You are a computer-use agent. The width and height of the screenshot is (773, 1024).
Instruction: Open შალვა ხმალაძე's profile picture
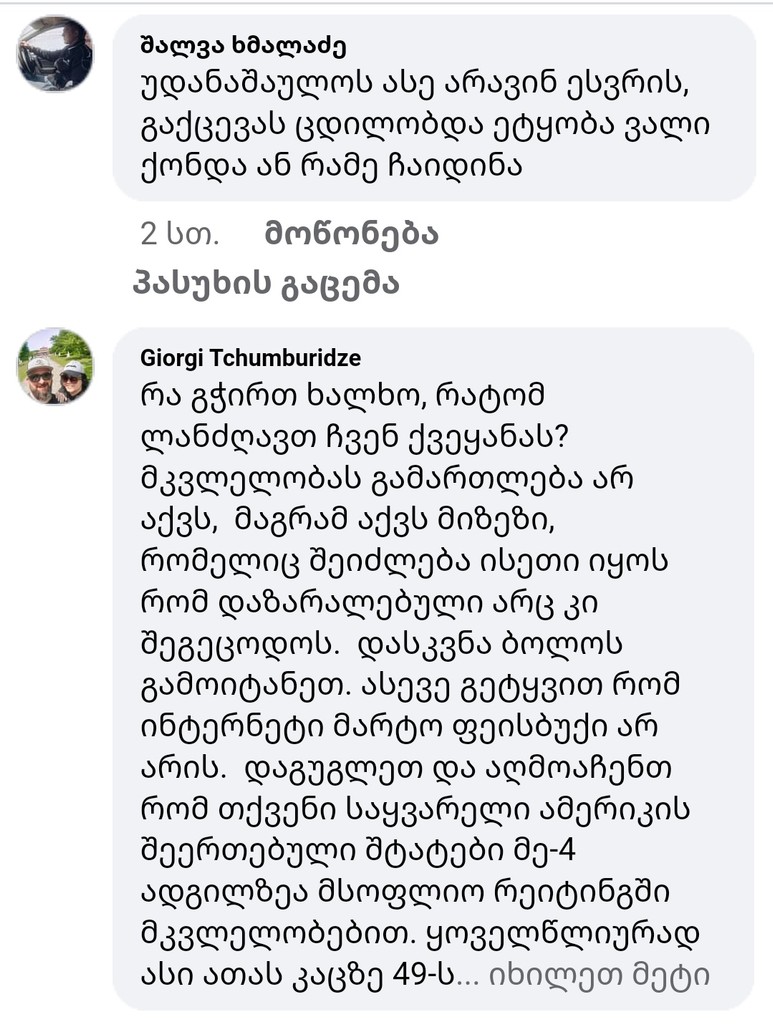tap(55, 53)
